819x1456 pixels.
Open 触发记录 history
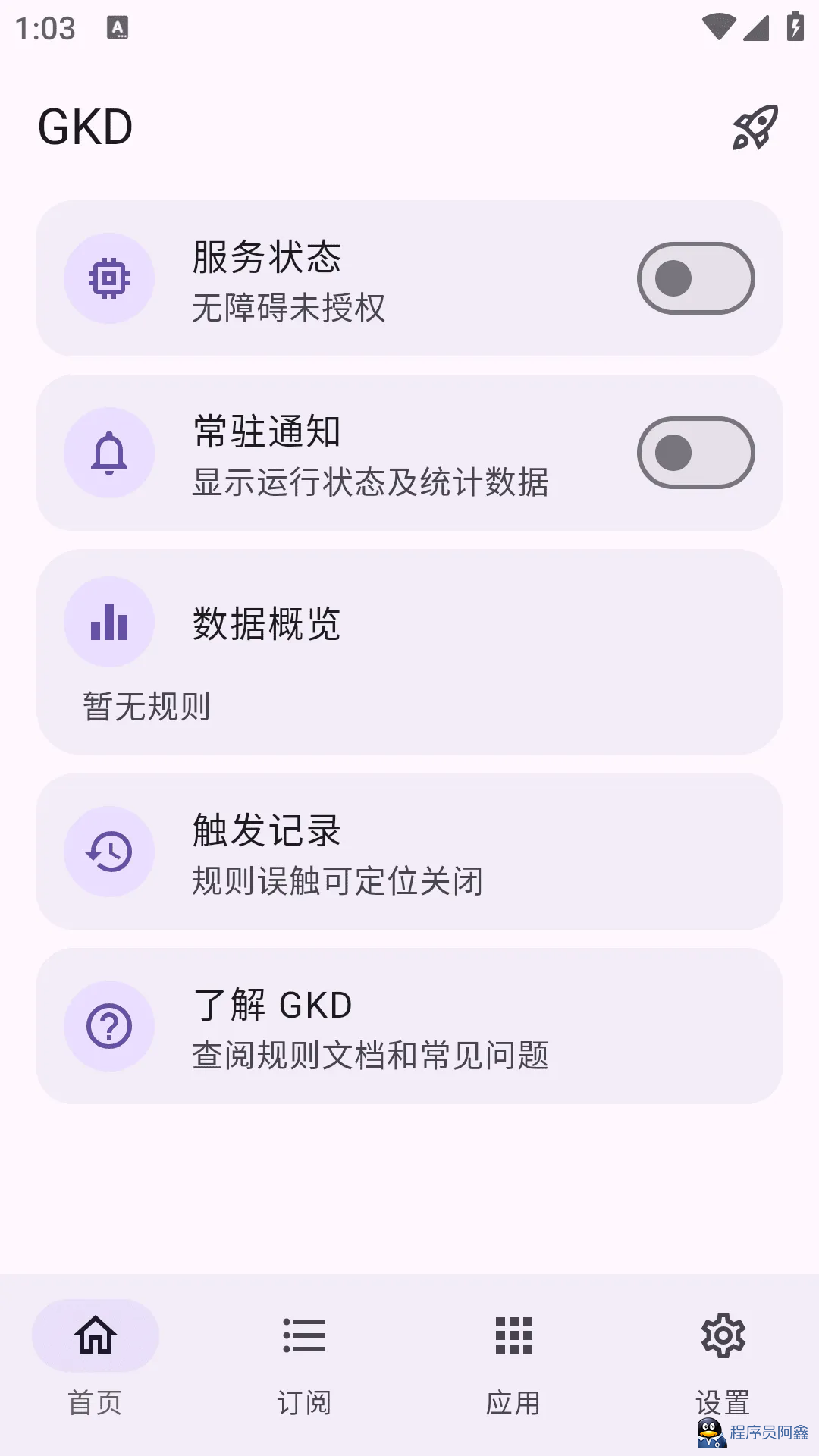[409, 852]
